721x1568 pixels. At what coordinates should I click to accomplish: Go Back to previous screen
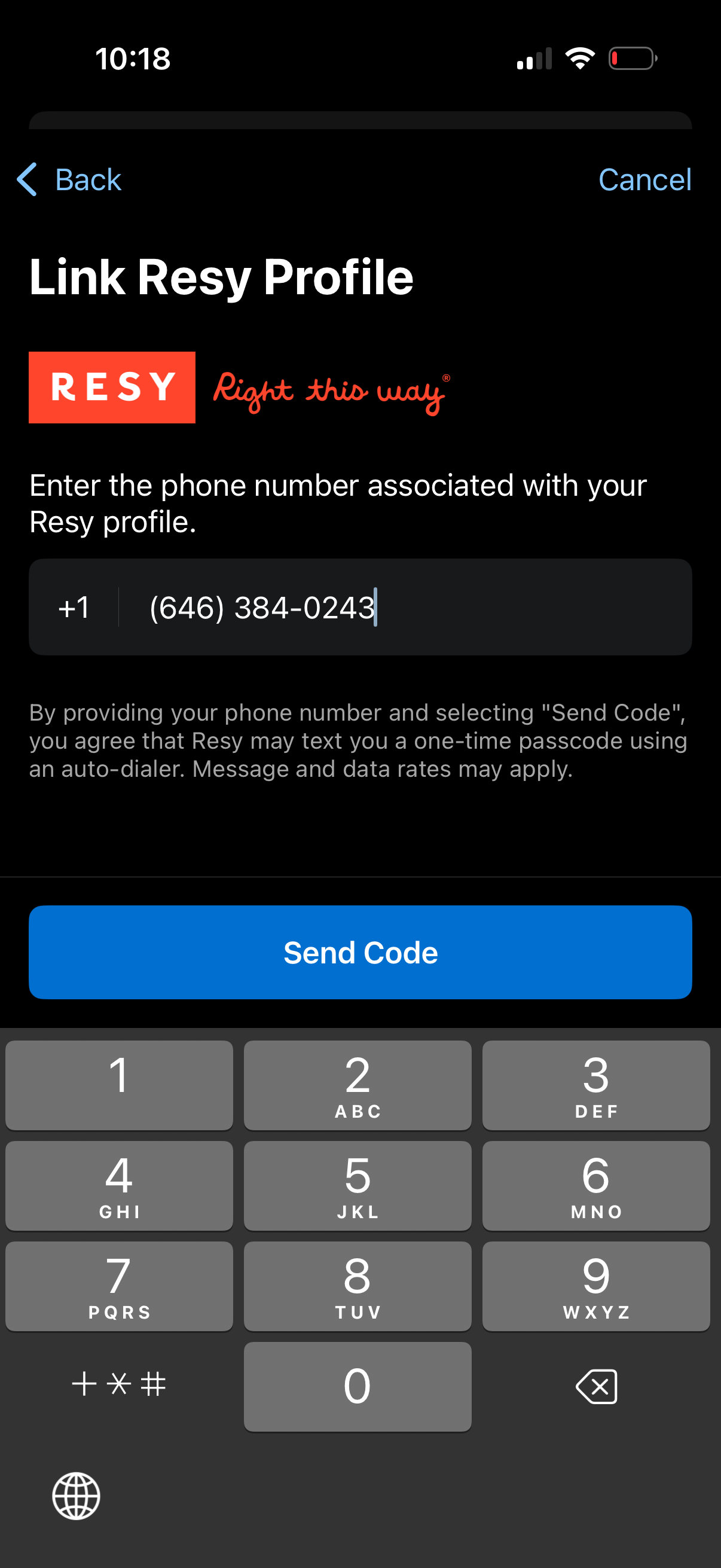(88, 179)
